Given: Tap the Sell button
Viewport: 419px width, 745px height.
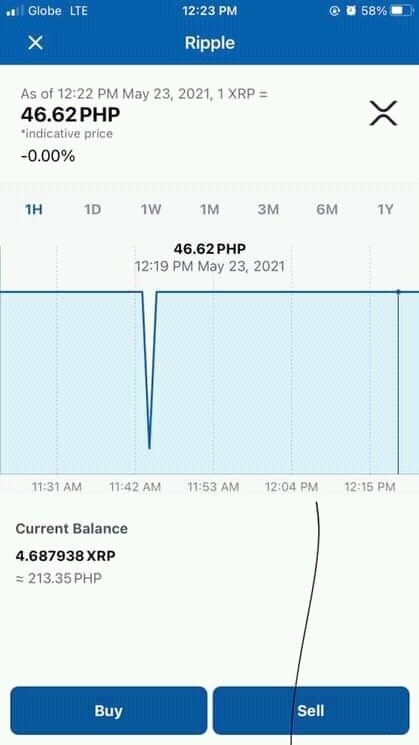Looking at the screenshot, I should 311,710.
